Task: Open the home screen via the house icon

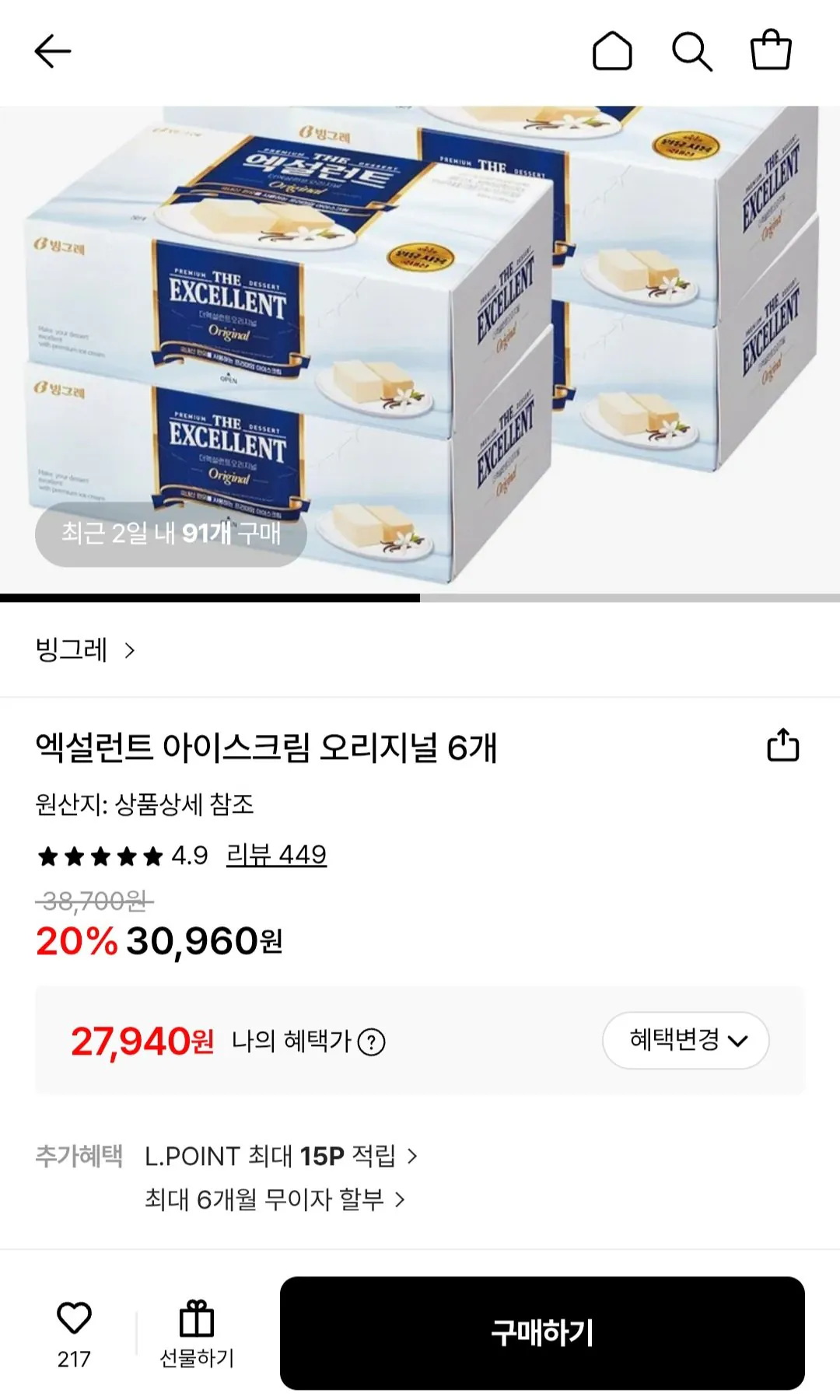Action: (612, 53)
